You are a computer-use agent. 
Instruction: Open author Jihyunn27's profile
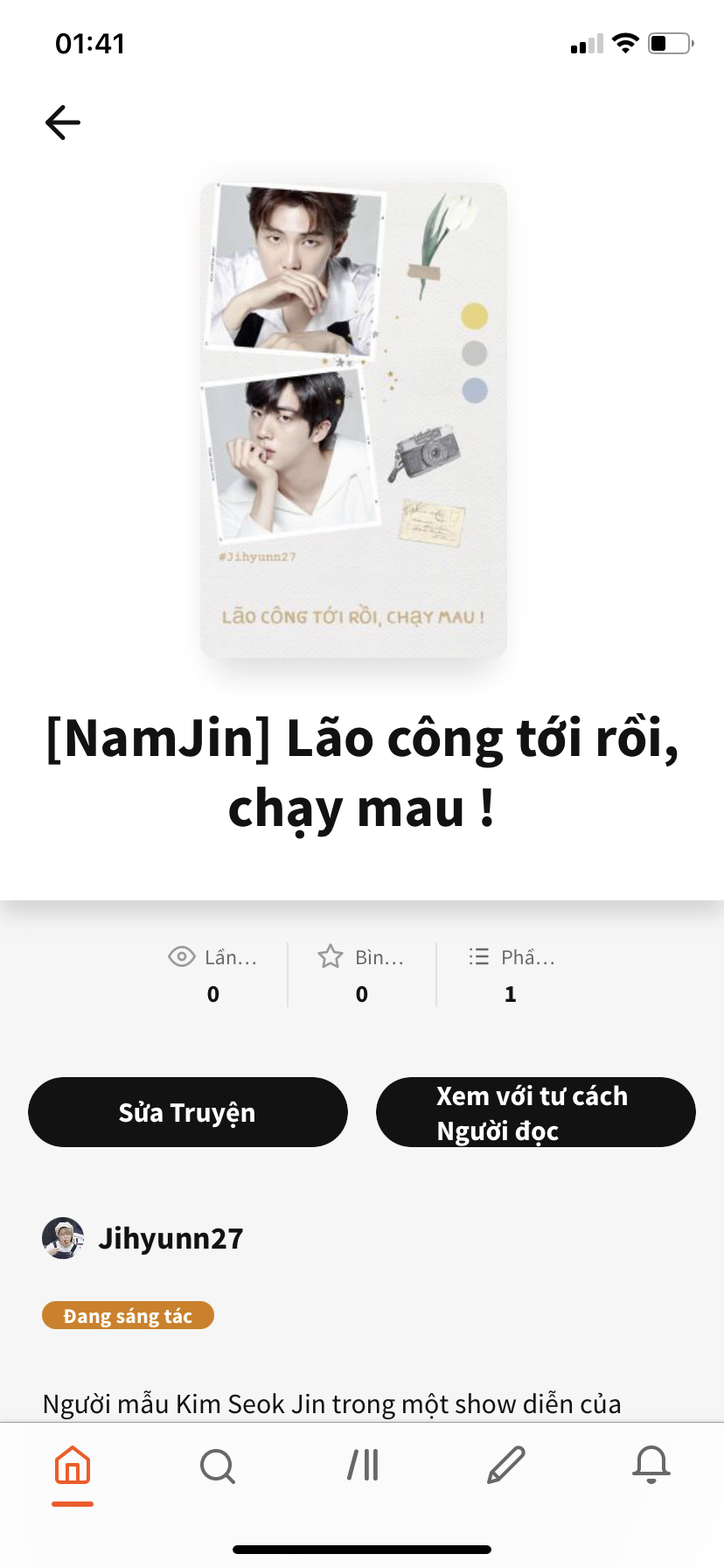click(143, 1238)
